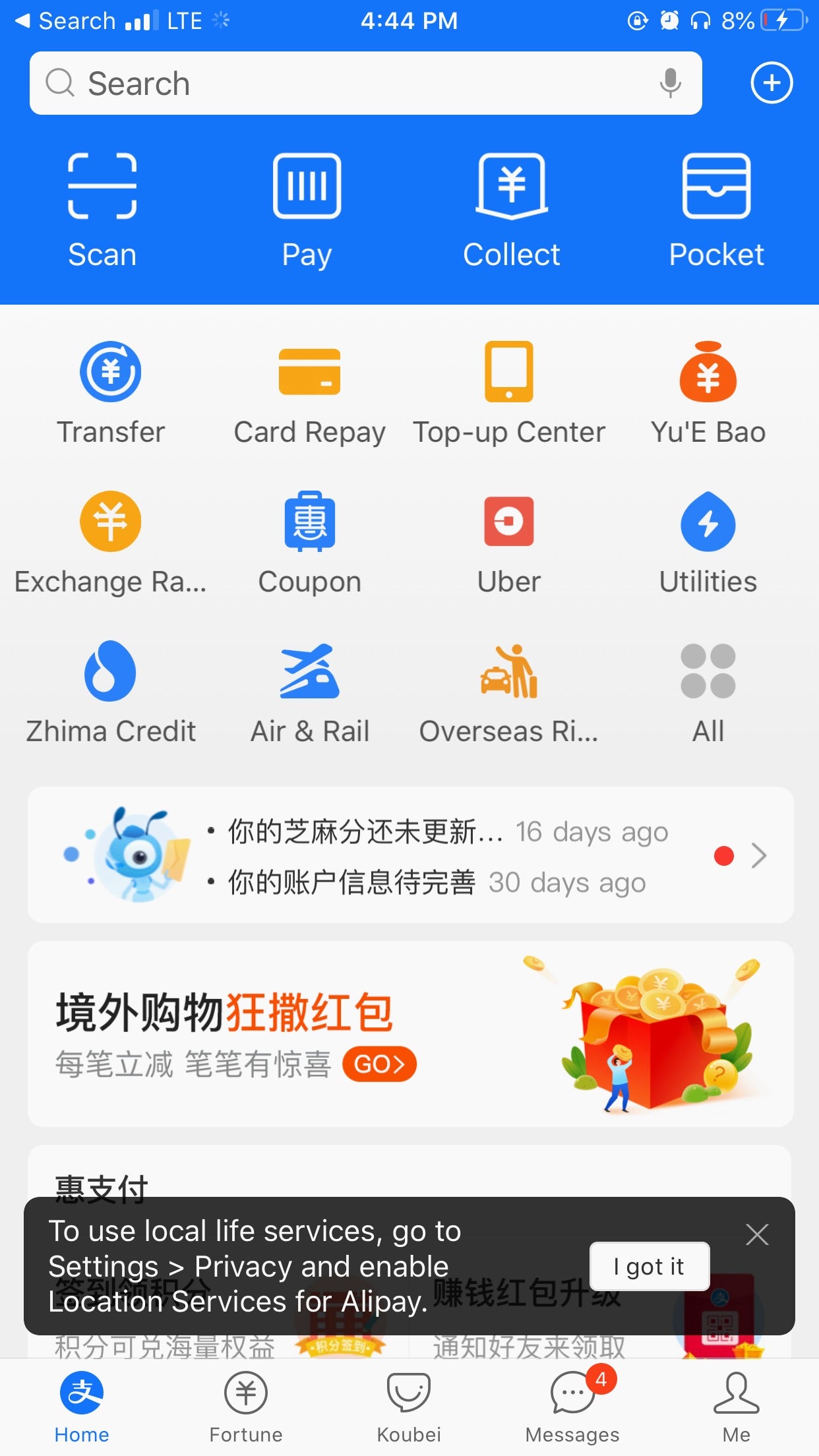Dismiss the location services notice
The width and height of the screenshot is (819, 1456).
[x=756, y=1234]
